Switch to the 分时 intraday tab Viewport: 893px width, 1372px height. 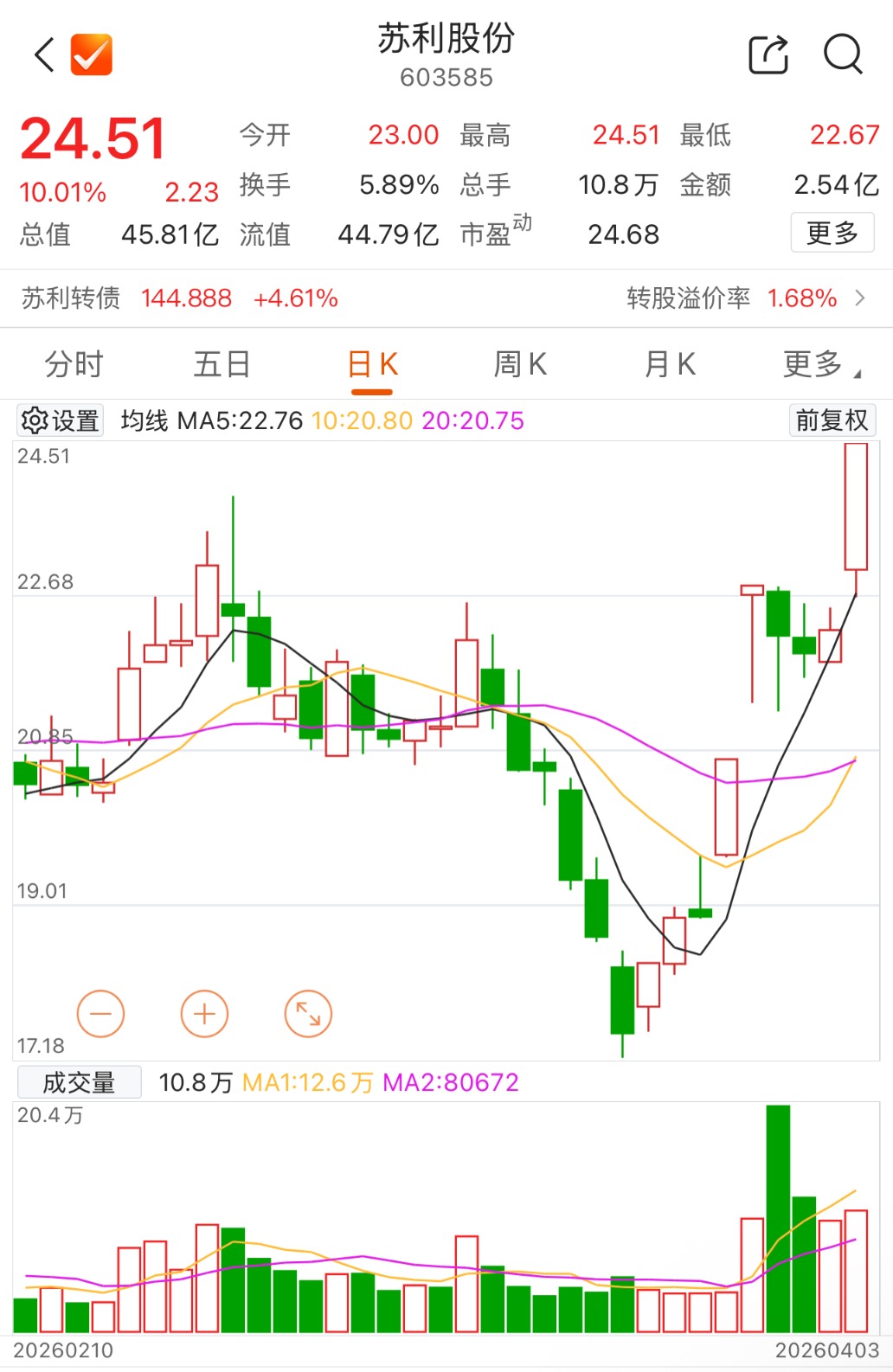tap(73, 363)
